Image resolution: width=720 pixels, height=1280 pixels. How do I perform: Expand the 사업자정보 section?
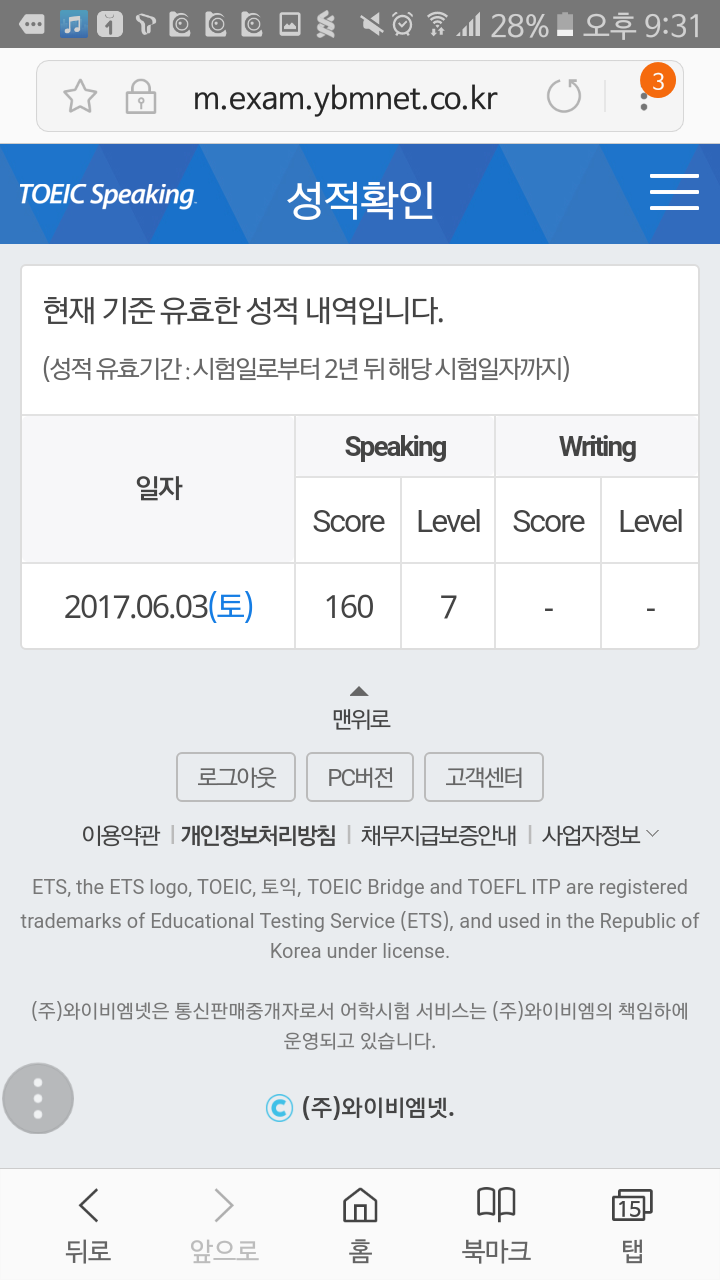pyautogui.click(x=600, y=835)
